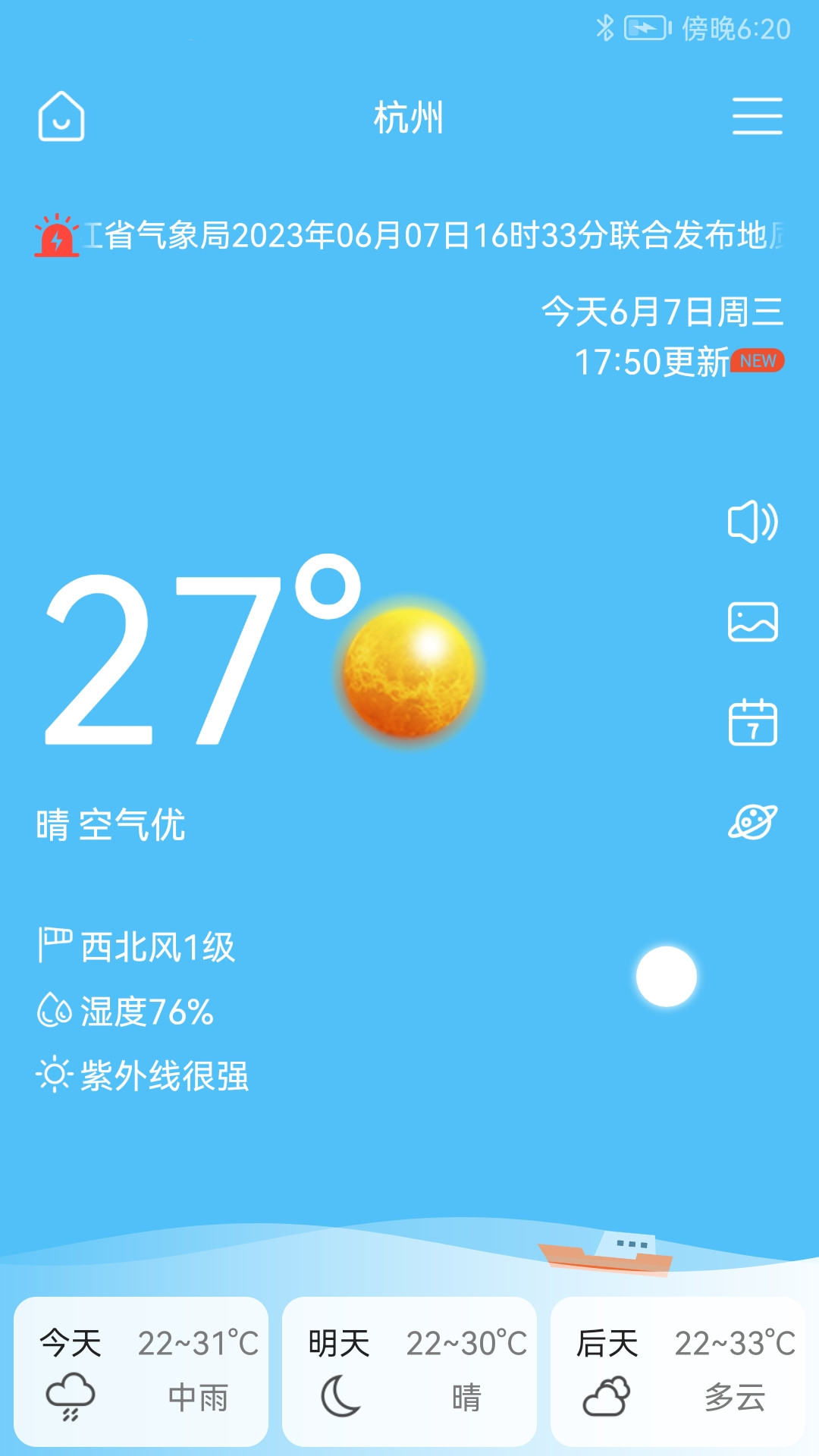Open the calendar icon showing 7

tap(754, 720)
